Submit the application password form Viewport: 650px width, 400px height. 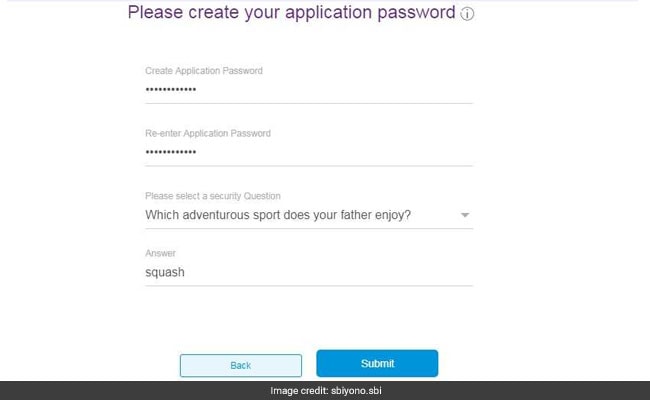click(377, 363)
